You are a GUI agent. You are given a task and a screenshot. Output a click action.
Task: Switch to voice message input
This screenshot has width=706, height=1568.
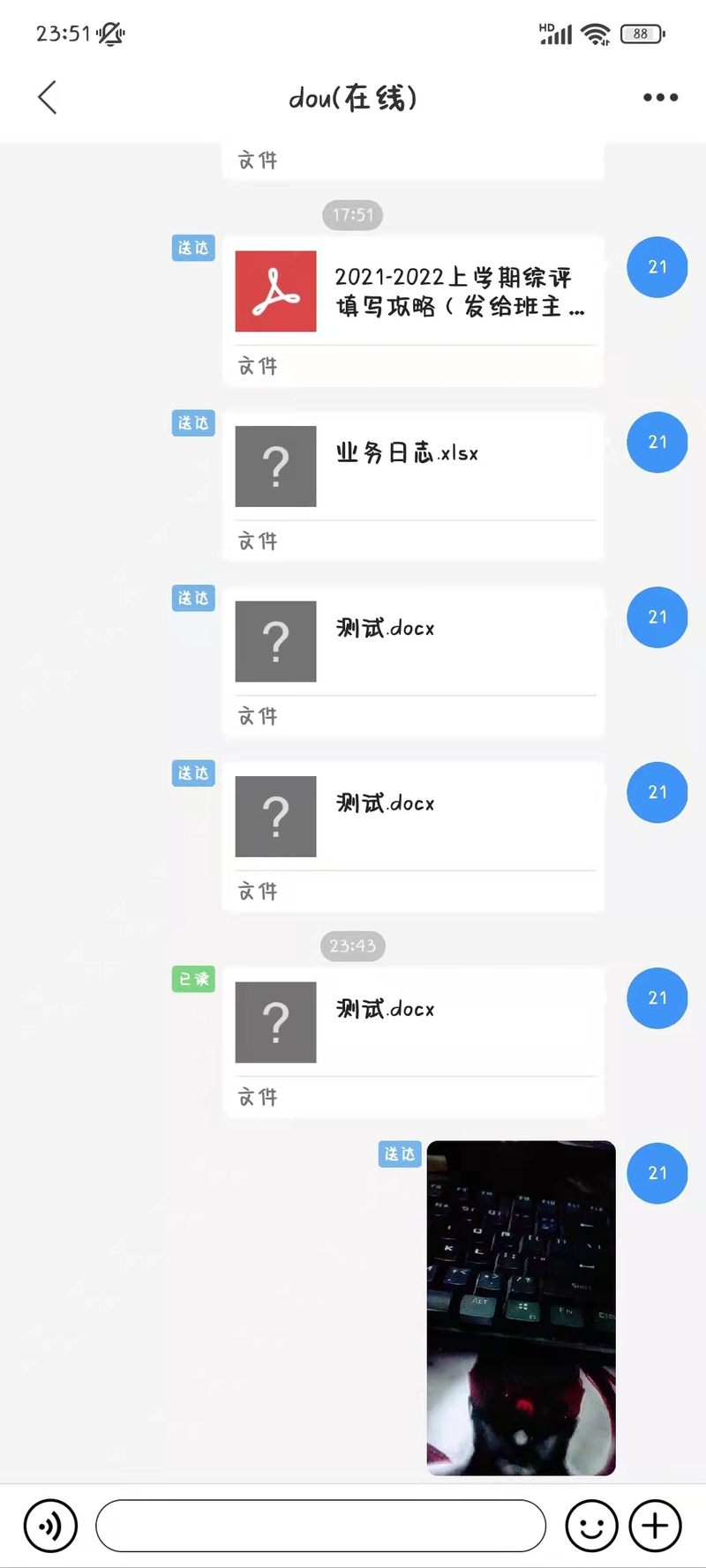click(50, 1526)
